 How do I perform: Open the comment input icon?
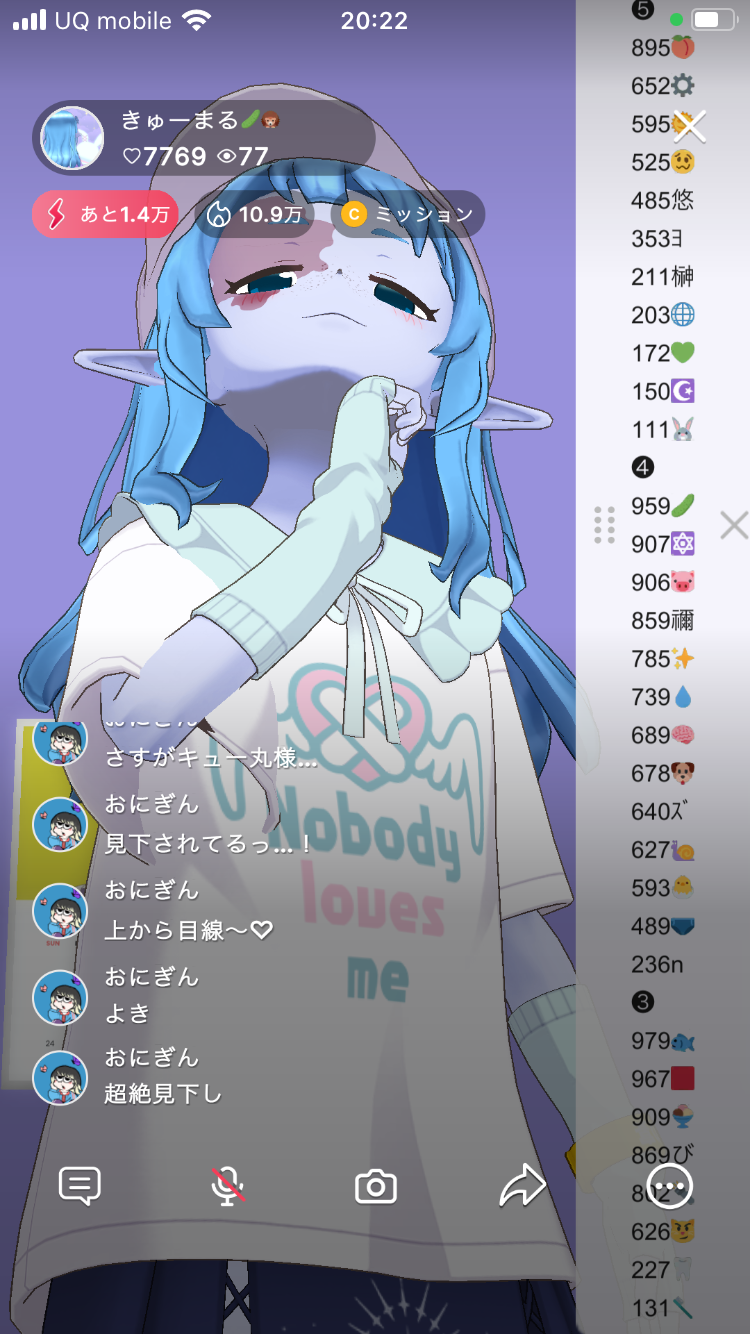pyautogui.click(x=80, y=1186)
